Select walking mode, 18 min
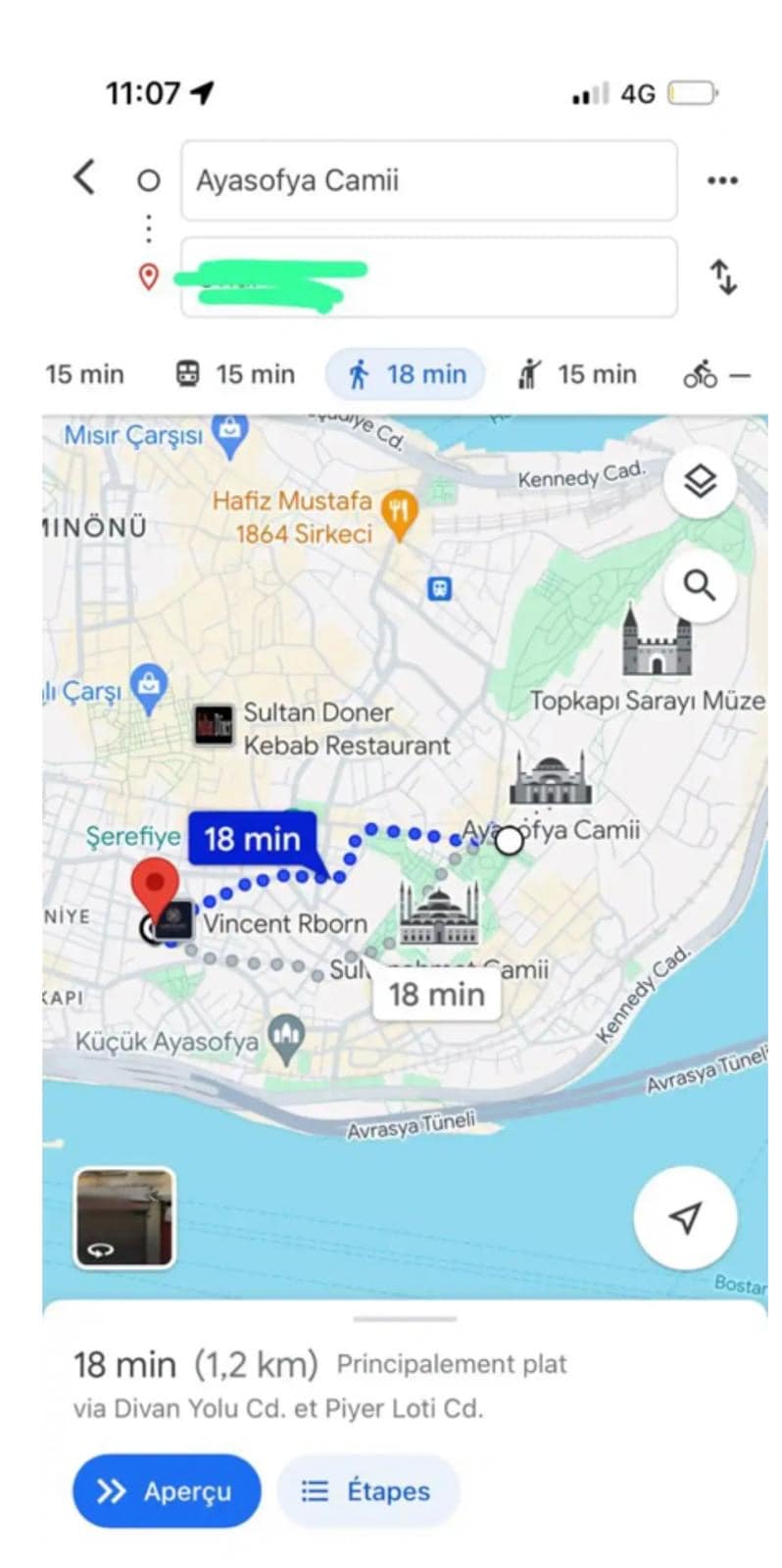The width and height of the screenshot is (782, 1568). click(x=406, y=374)
